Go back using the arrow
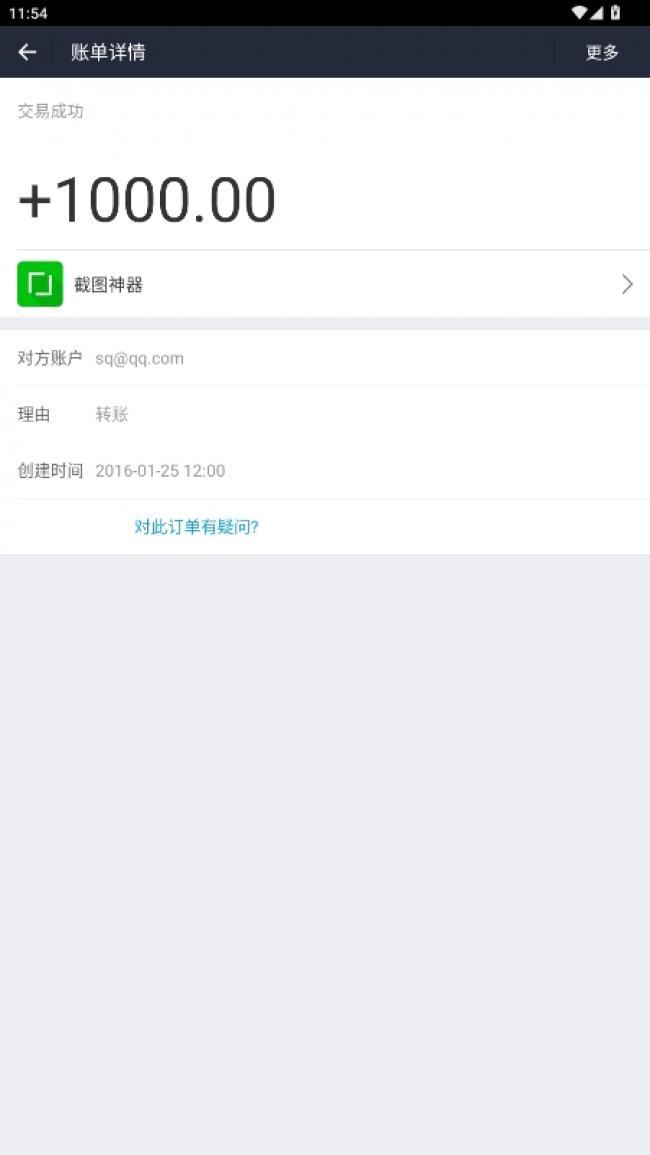Viewport: 650px width, 1155px height. [27, 52]
